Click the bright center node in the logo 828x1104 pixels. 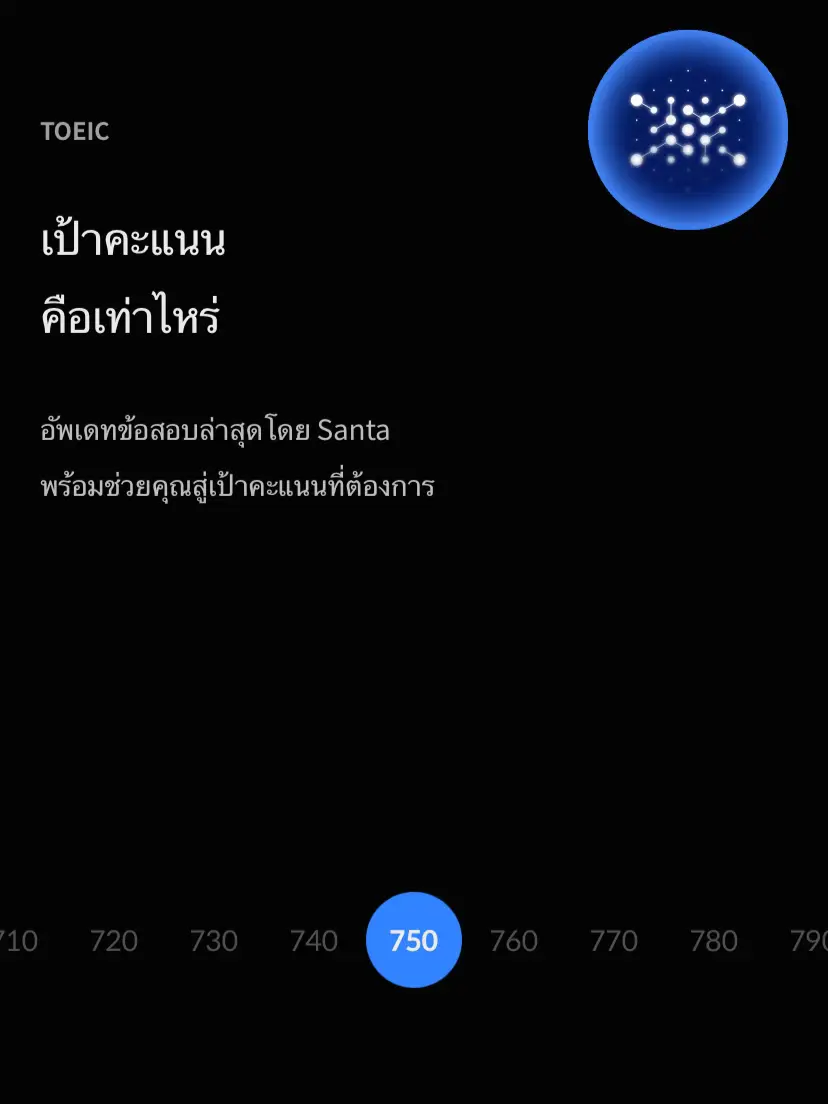[687, 130]
